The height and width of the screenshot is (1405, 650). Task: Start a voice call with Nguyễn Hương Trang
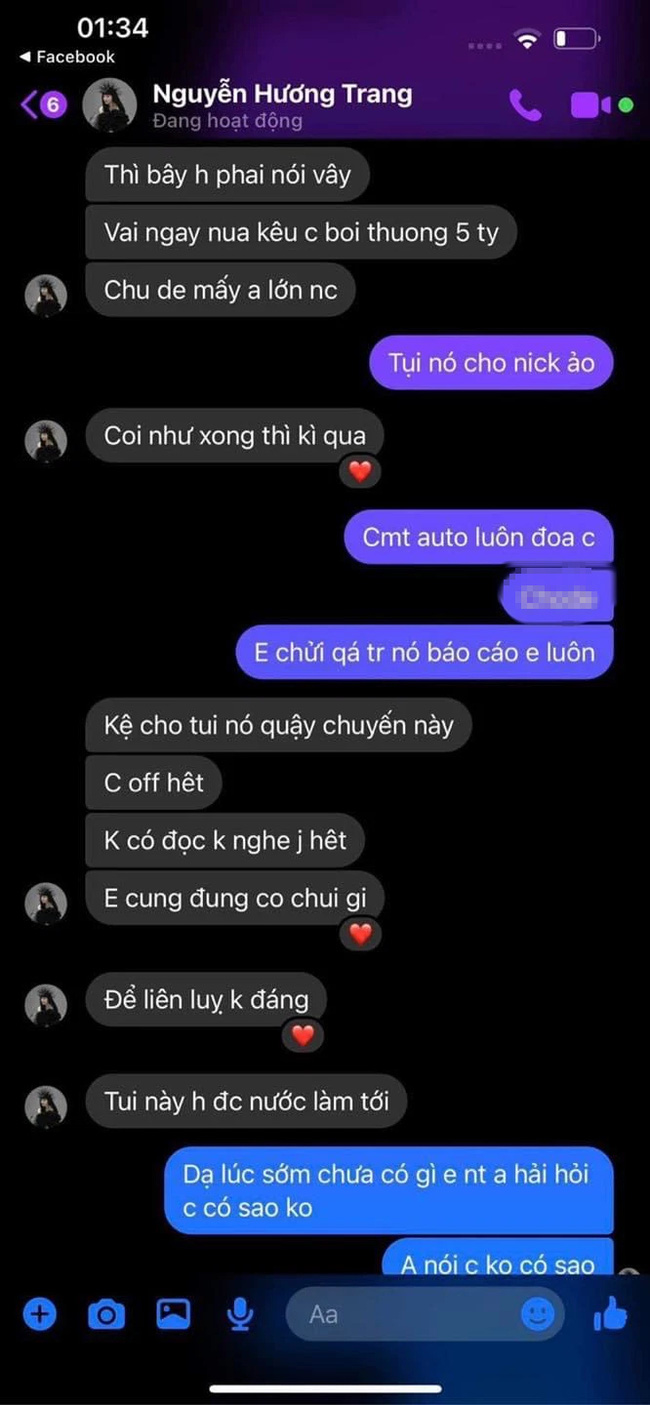tap(524, 104)
